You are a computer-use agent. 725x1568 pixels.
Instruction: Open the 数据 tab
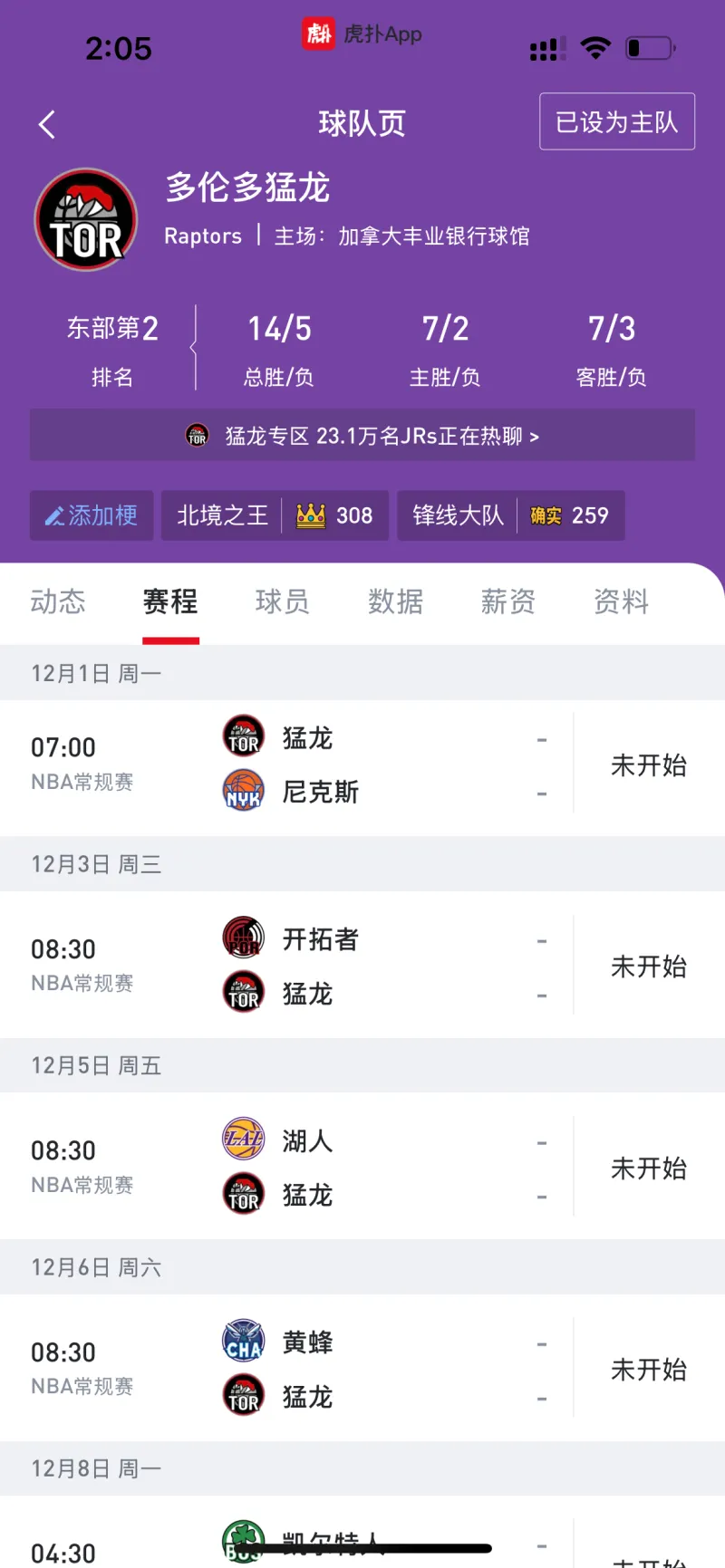395,602
